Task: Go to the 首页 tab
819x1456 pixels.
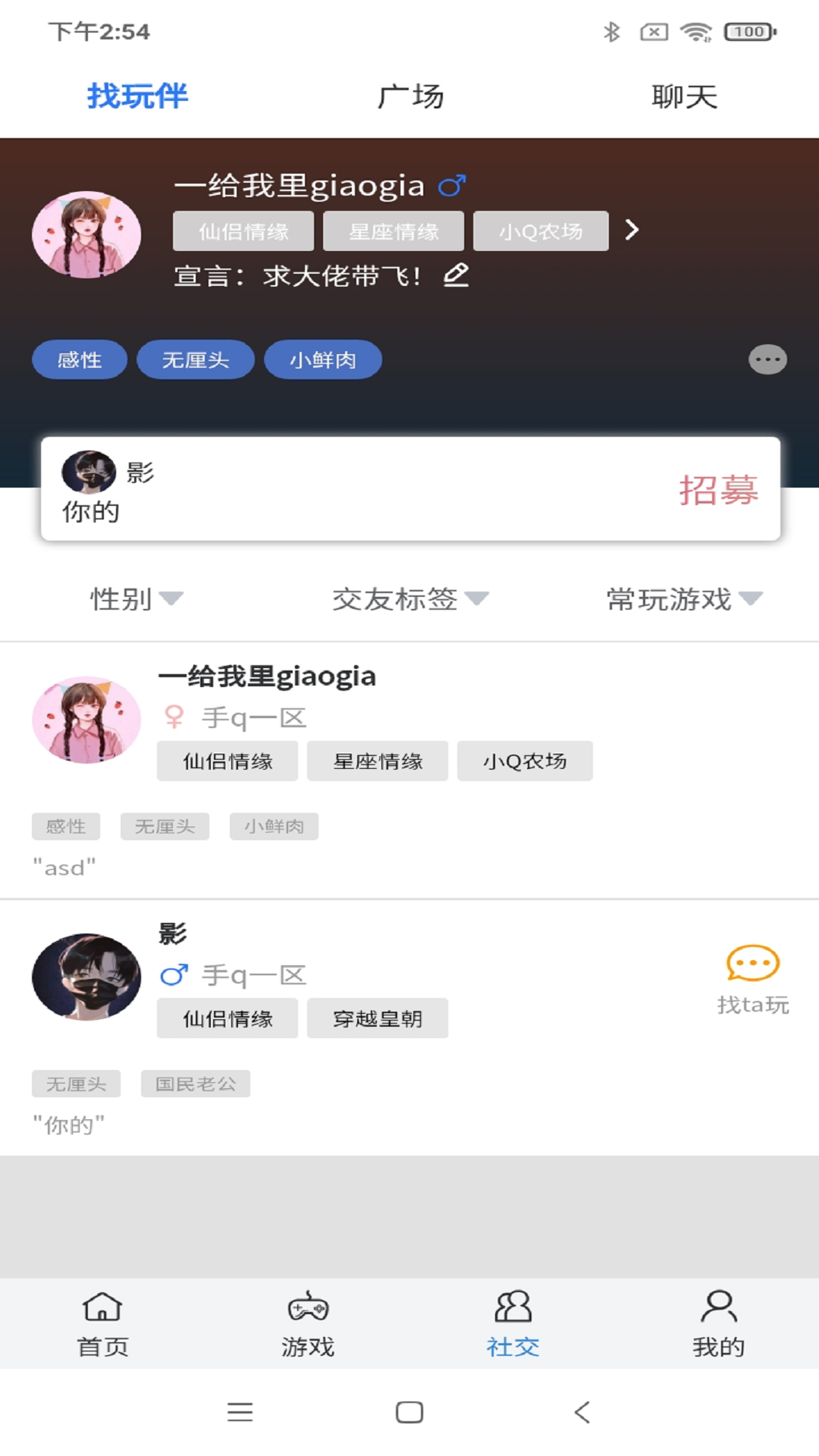Action: pos(102,1323)
